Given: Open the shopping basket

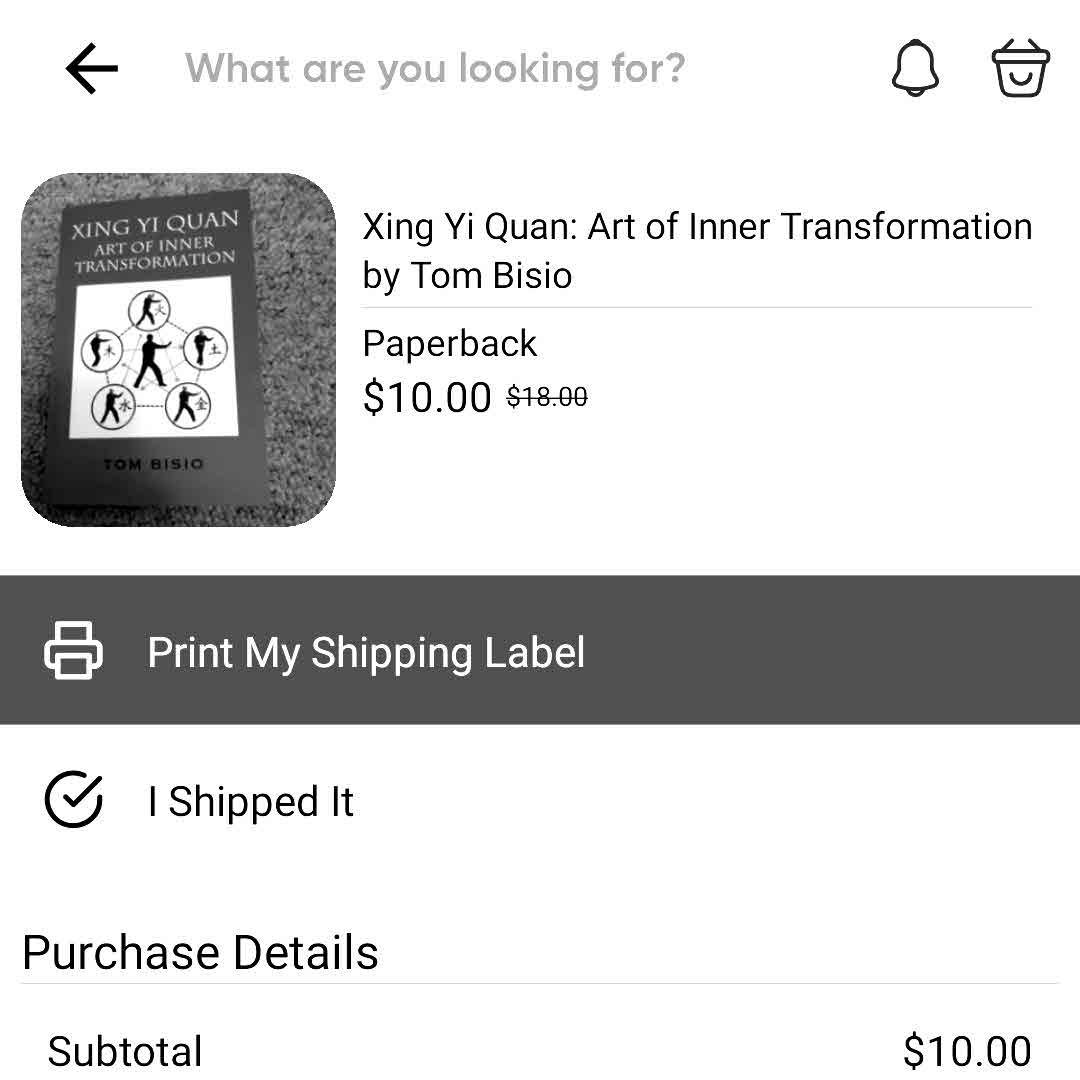Looking at the screenshot, I should (x=1020, y=69).
